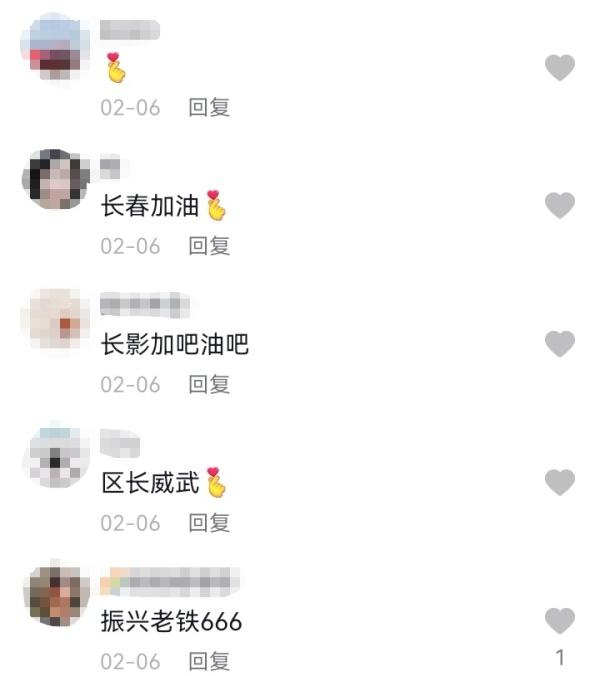Open profile avatar beside 区长威武 comment
Image resolution: width=600 pixels, height=676 pixels.
coord(56,457)
